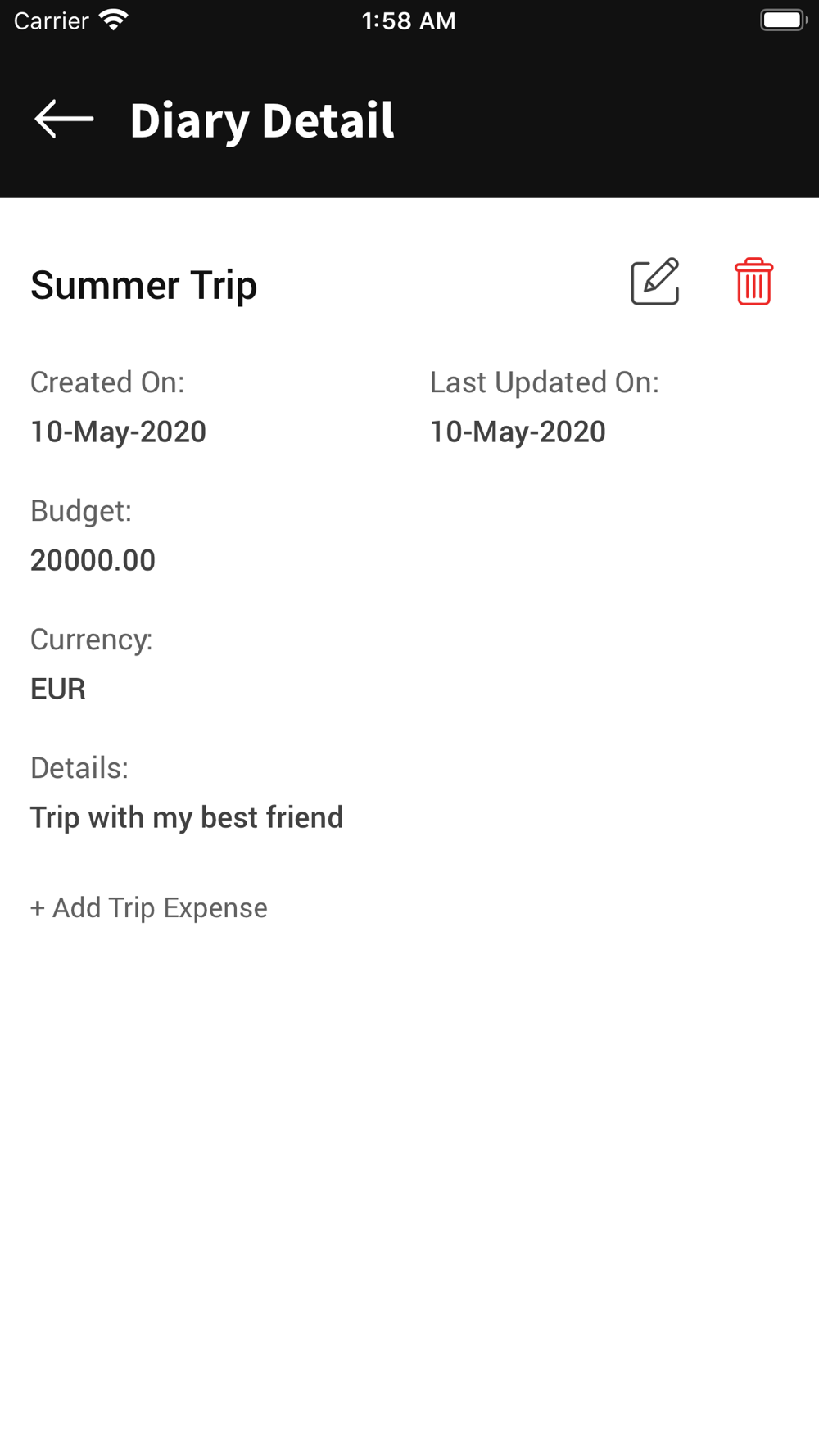Delete the Summer Trip diary

pos(753,282)
